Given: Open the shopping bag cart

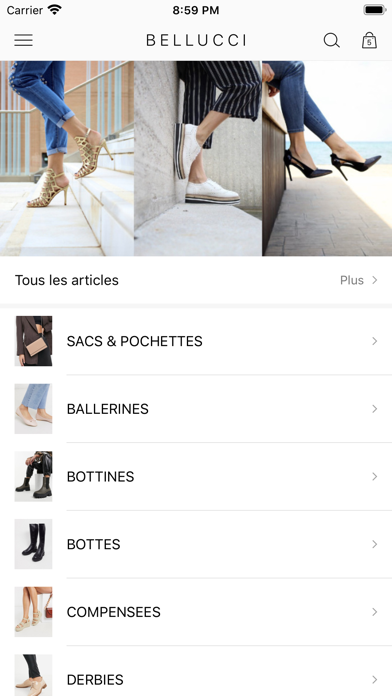Looking at the screenshot, I should (x=369, y=40).
